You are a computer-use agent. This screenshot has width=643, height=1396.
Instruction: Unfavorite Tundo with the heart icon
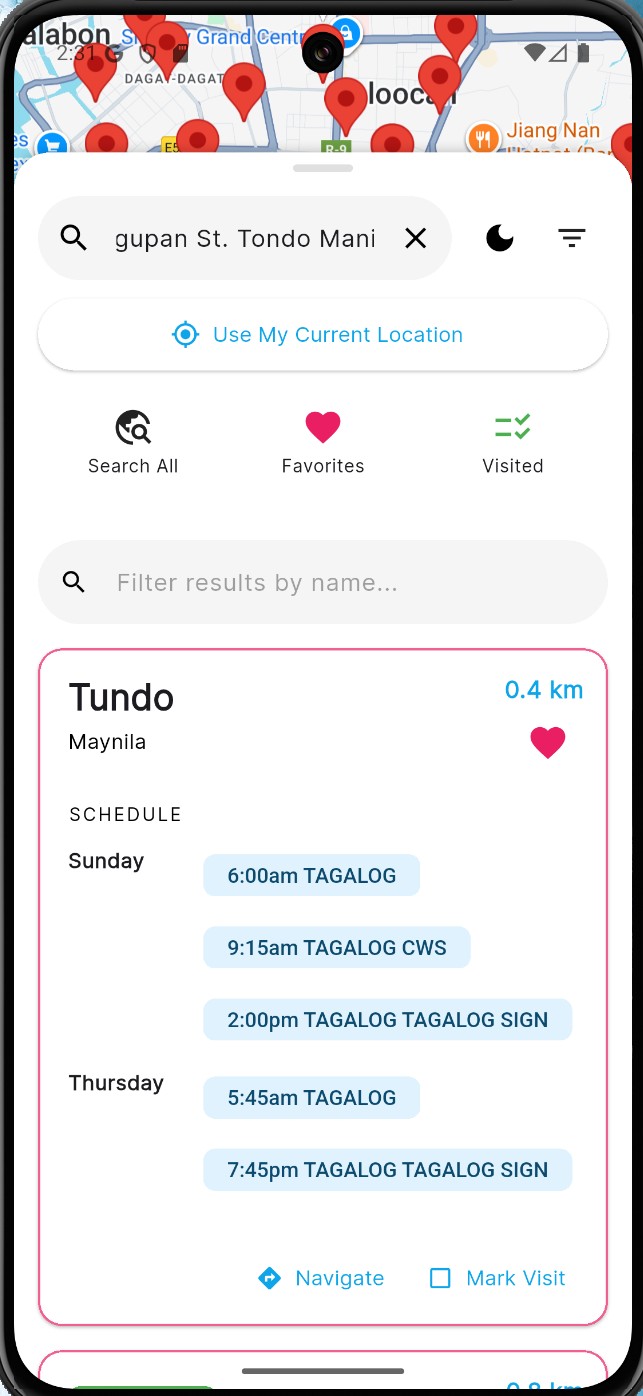(x=547, y=743)
